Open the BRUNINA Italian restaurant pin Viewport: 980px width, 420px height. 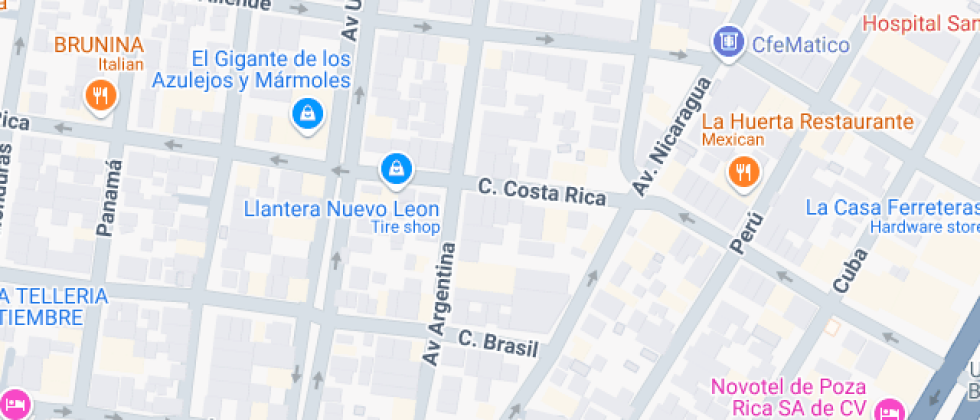(100, 97)
